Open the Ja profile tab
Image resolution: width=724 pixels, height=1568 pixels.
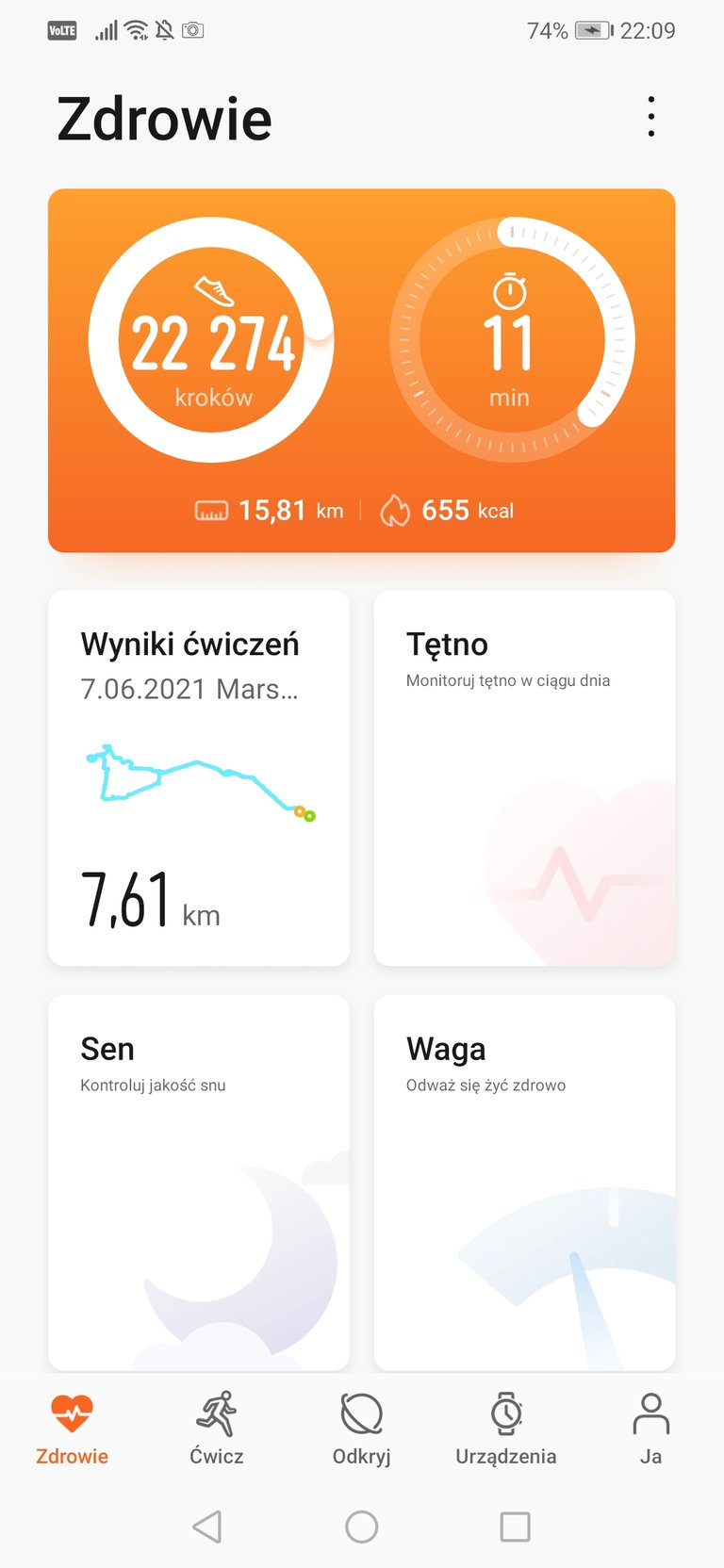pos(650,1429)
